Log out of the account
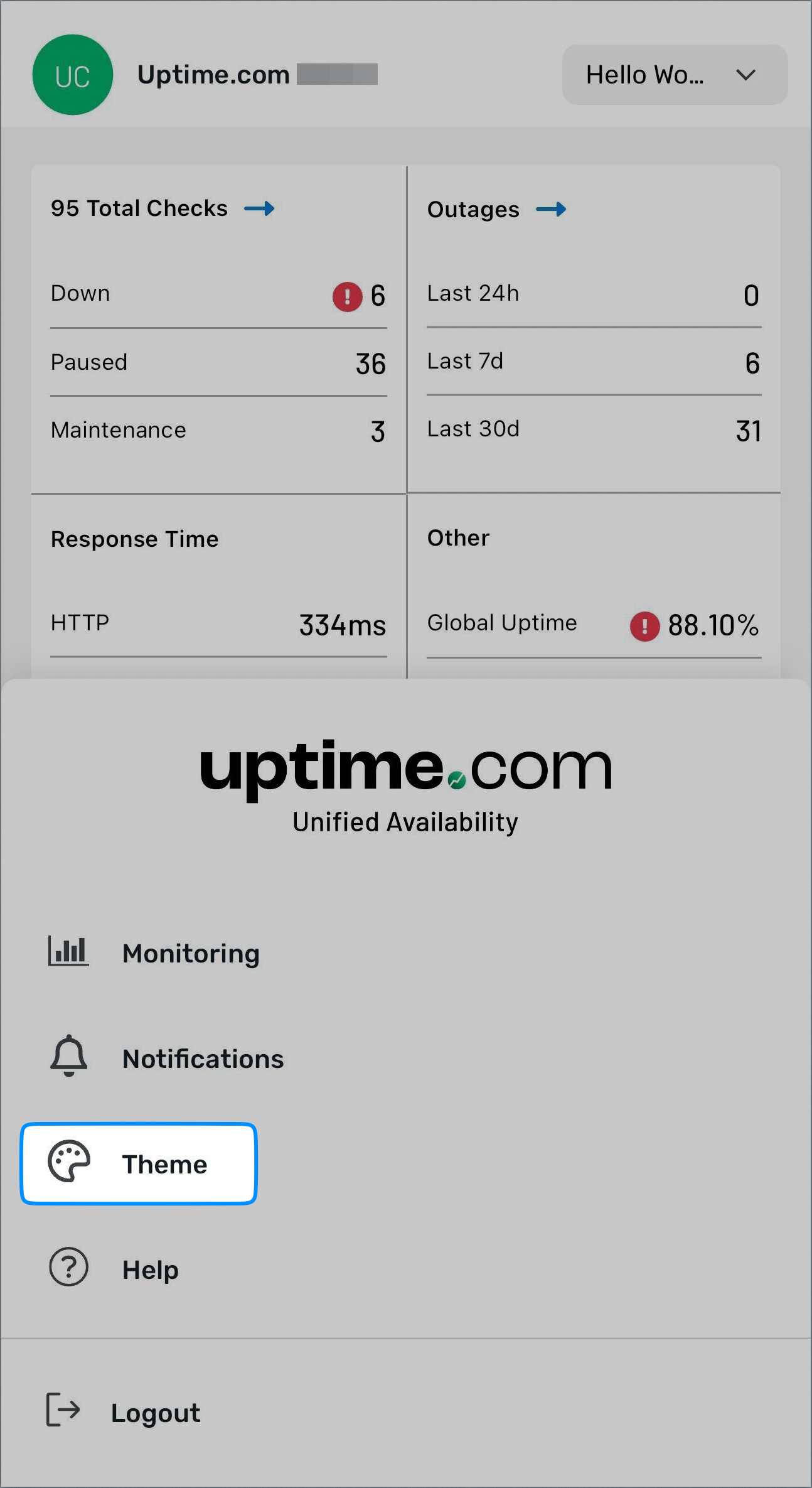The image size is (812, 1488). pos(124,1412)
